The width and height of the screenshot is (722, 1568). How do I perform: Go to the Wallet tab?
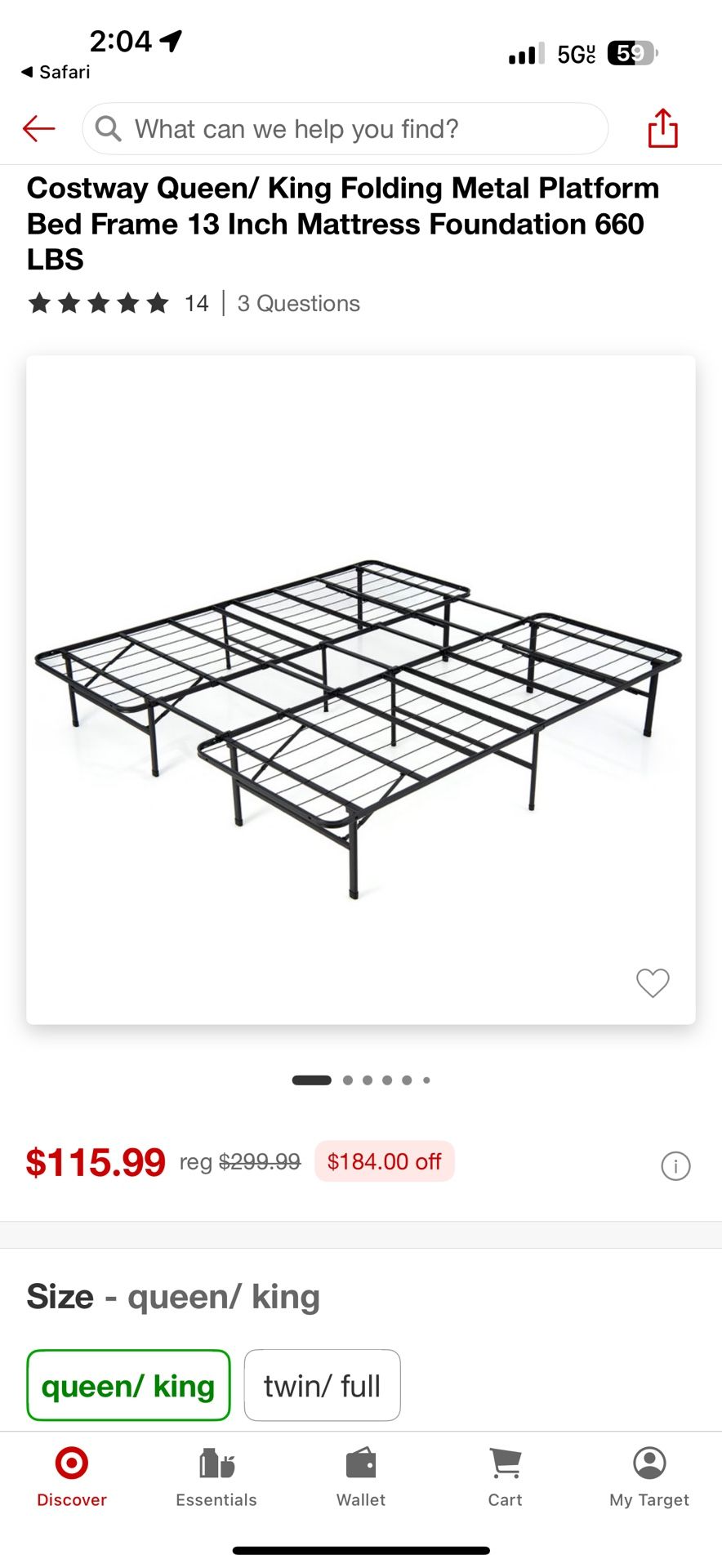[x=361, y=1476]
